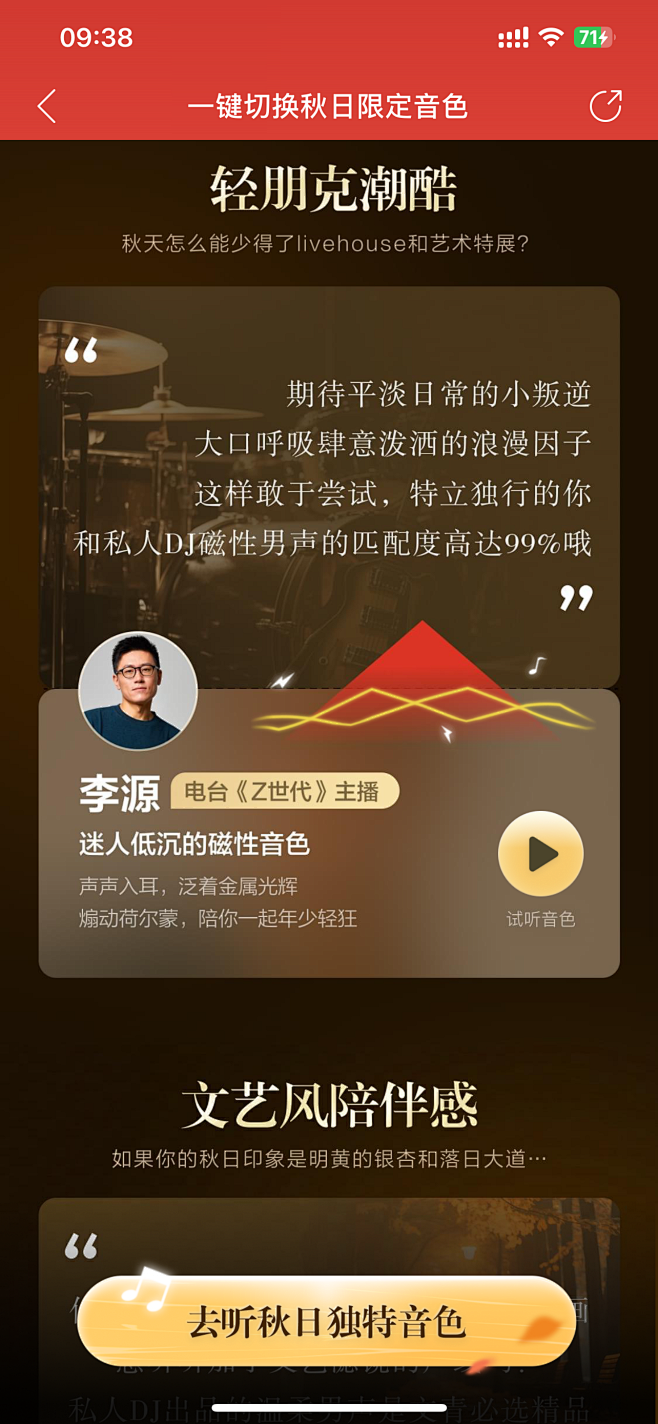Go back using the top-left arrow
Image resolution: width=658 pixels, height=1424 pixels.
46,106
